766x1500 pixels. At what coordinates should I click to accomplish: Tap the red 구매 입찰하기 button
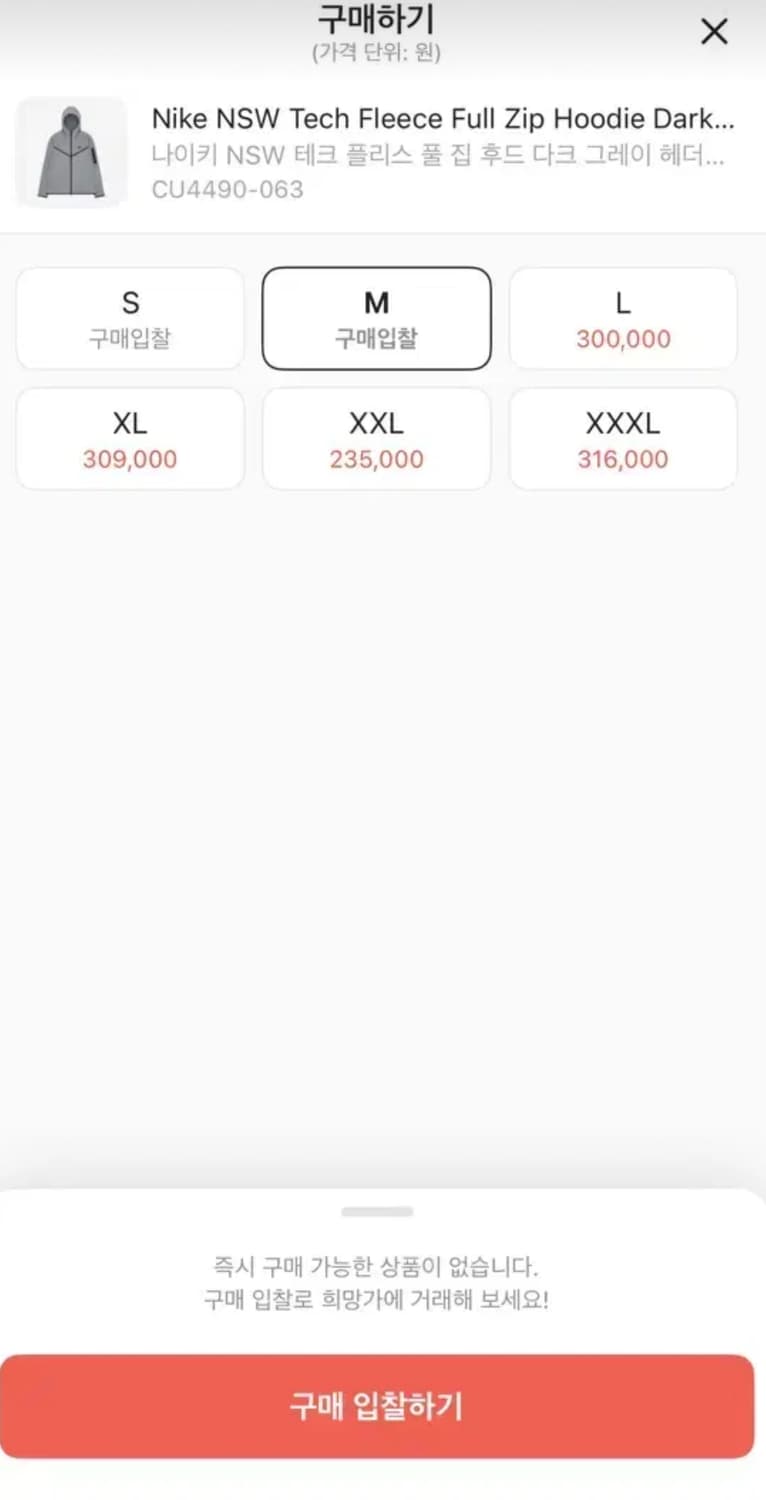pos(376,1404)
